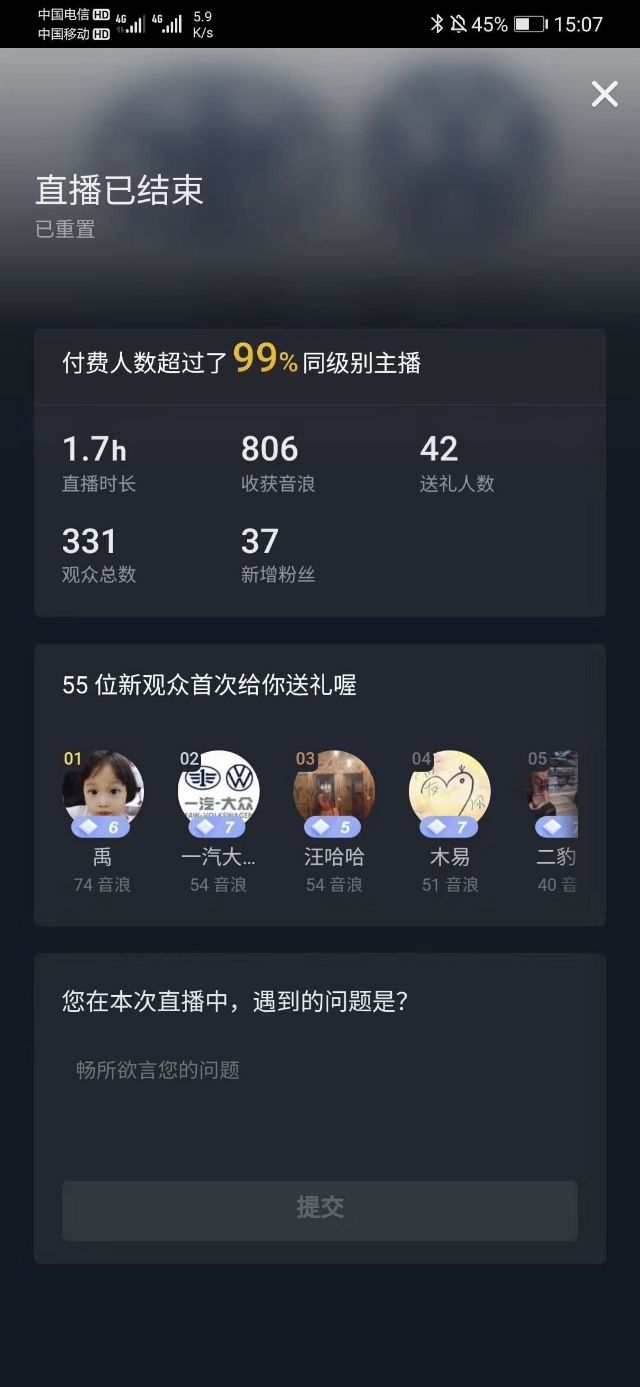Submit feedback with the 提交 button
640x1387 pixels.
coord(319,1208)
